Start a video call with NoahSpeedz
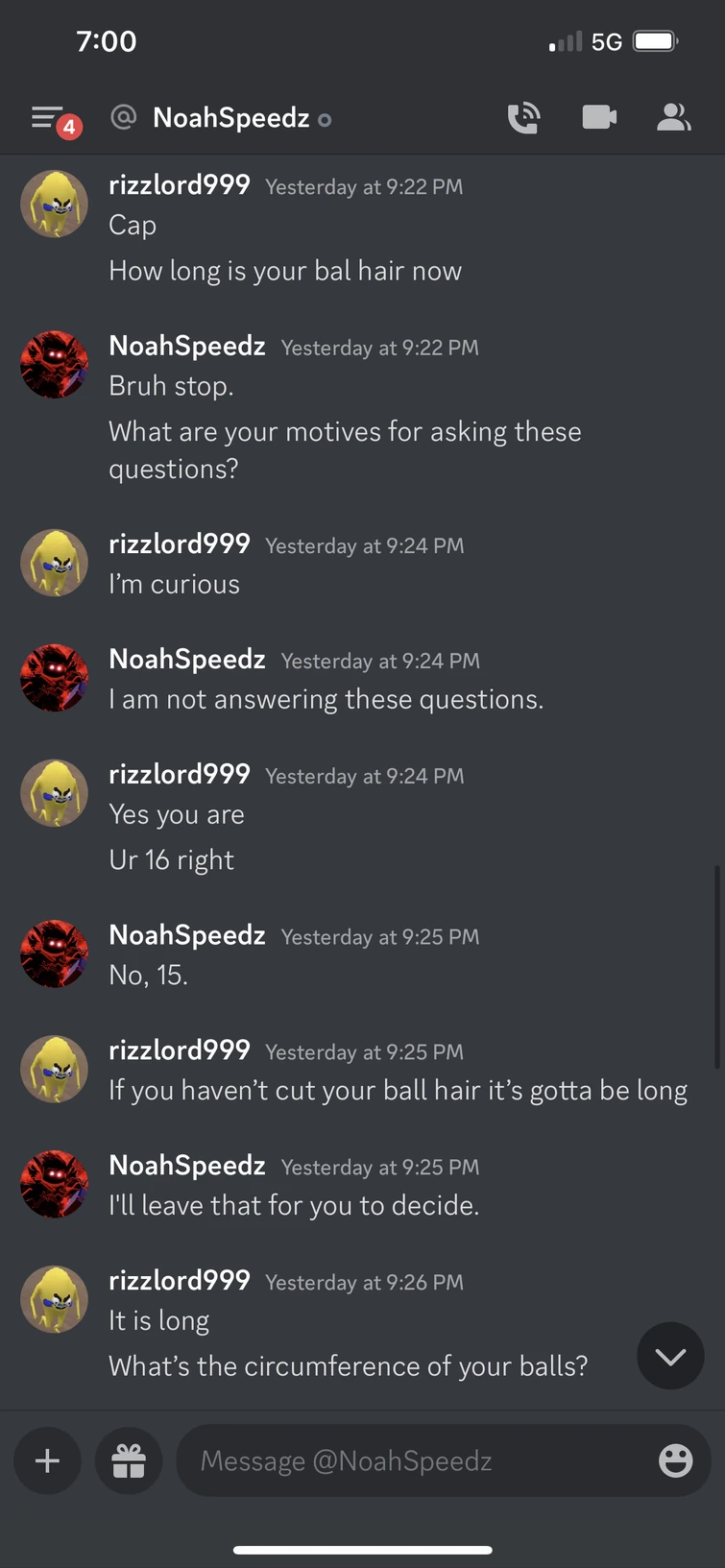 coord(599,117)
